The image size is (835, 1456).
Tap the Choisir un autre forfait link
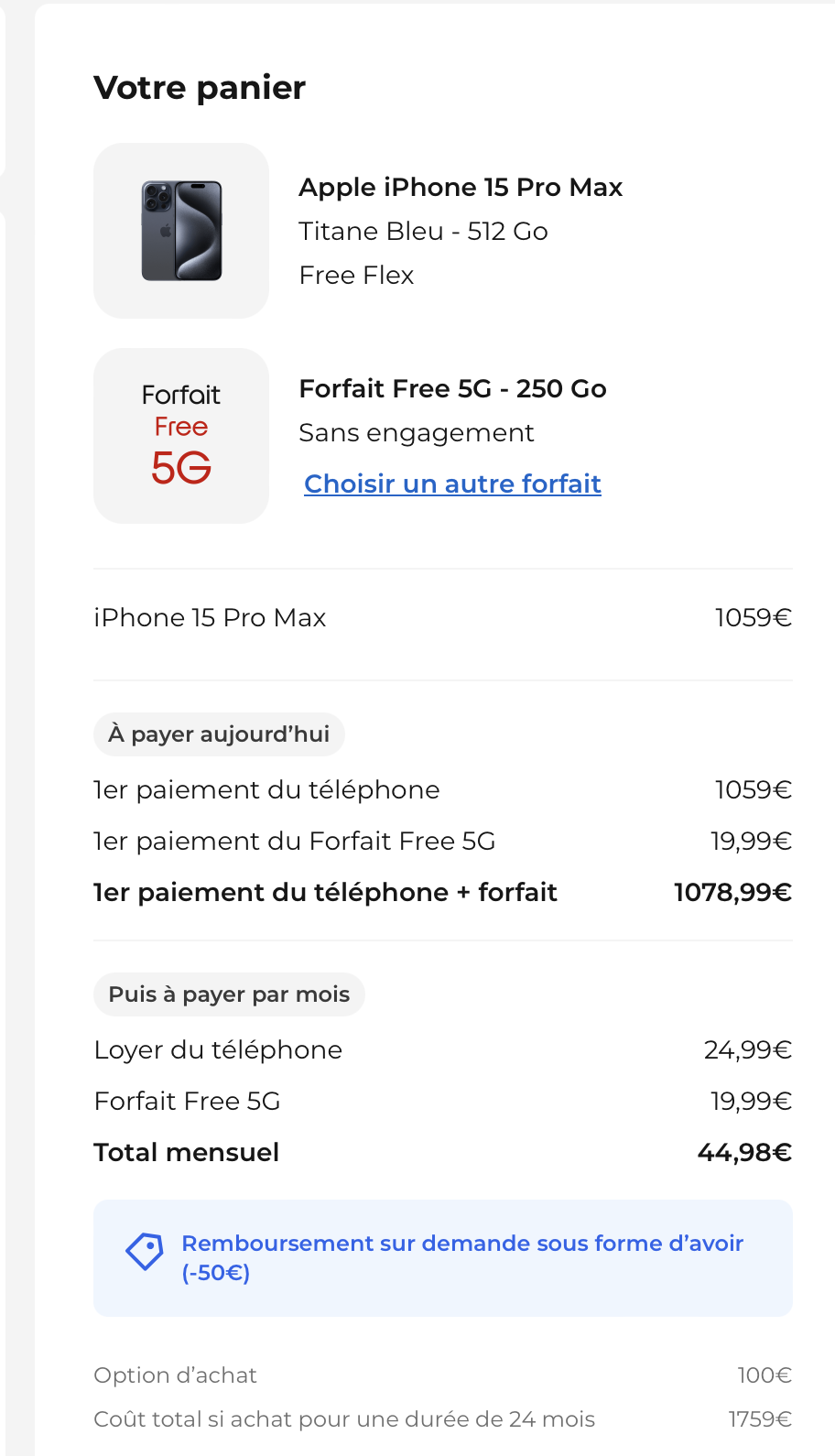click(x=452, y=484)
